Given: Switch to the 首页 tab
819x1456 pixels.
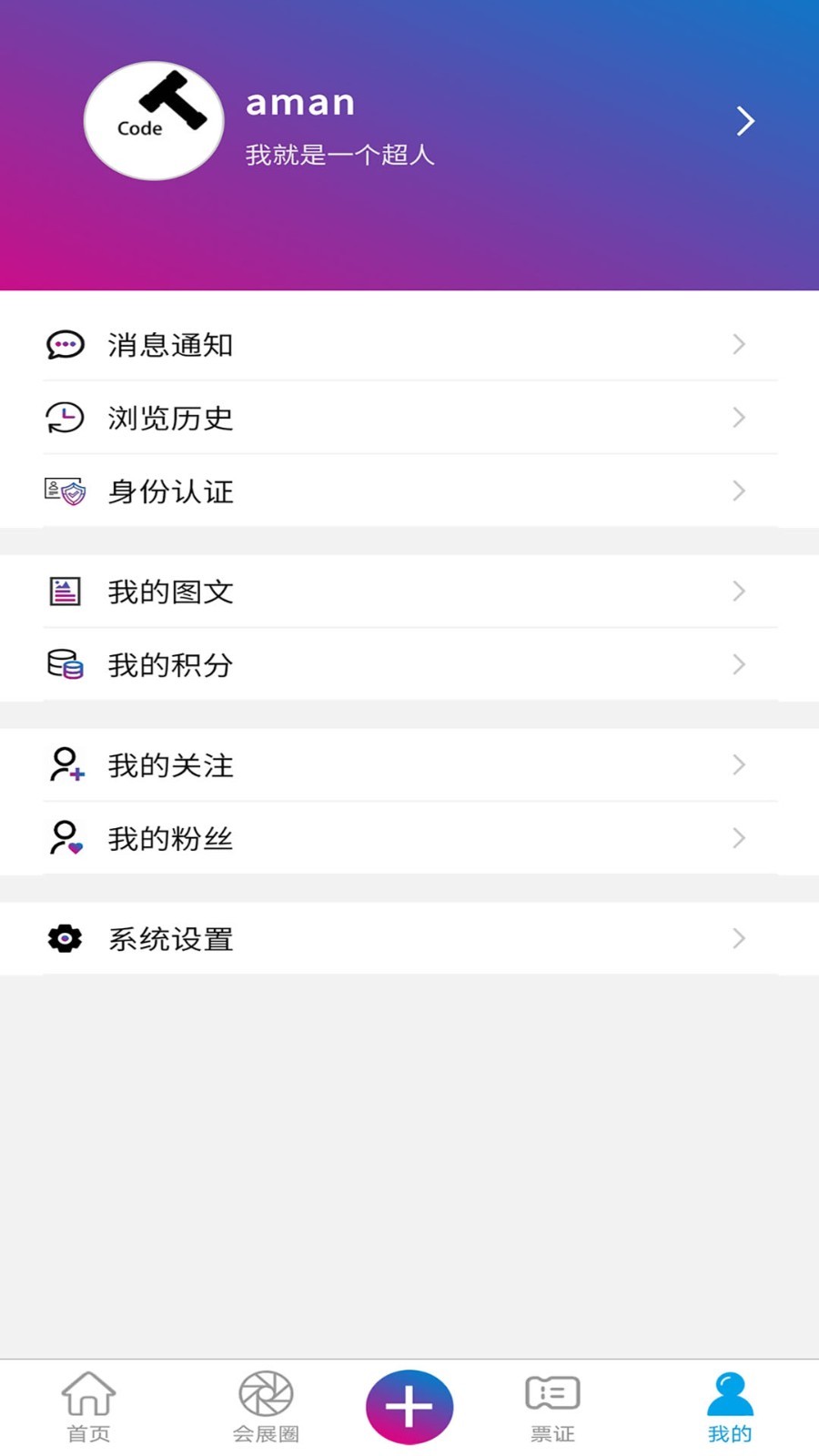Looking at the screenshot, I should pyautogui.click(x=88, y=1408).
